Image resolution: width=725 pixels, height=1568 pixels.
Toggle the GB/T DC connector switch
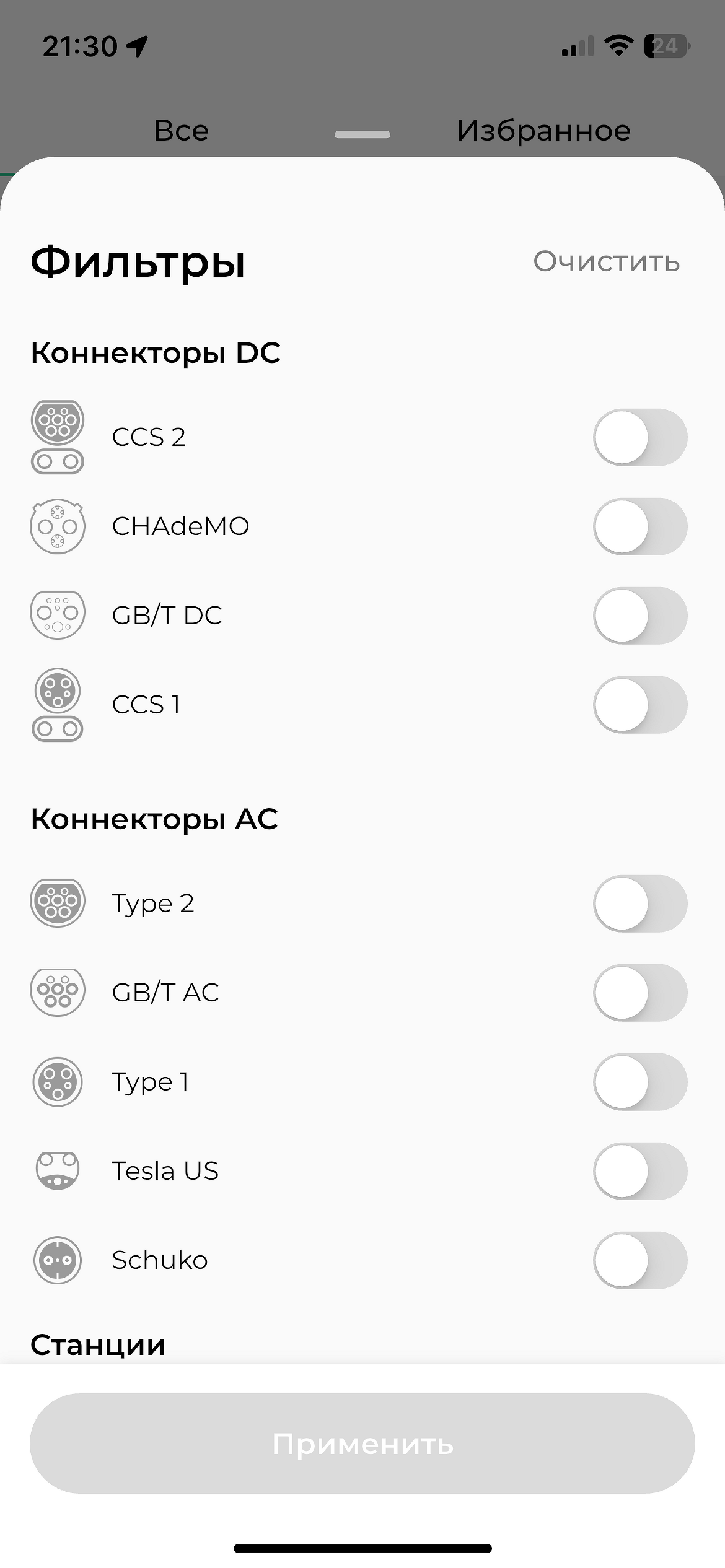(x=640, y=616)
